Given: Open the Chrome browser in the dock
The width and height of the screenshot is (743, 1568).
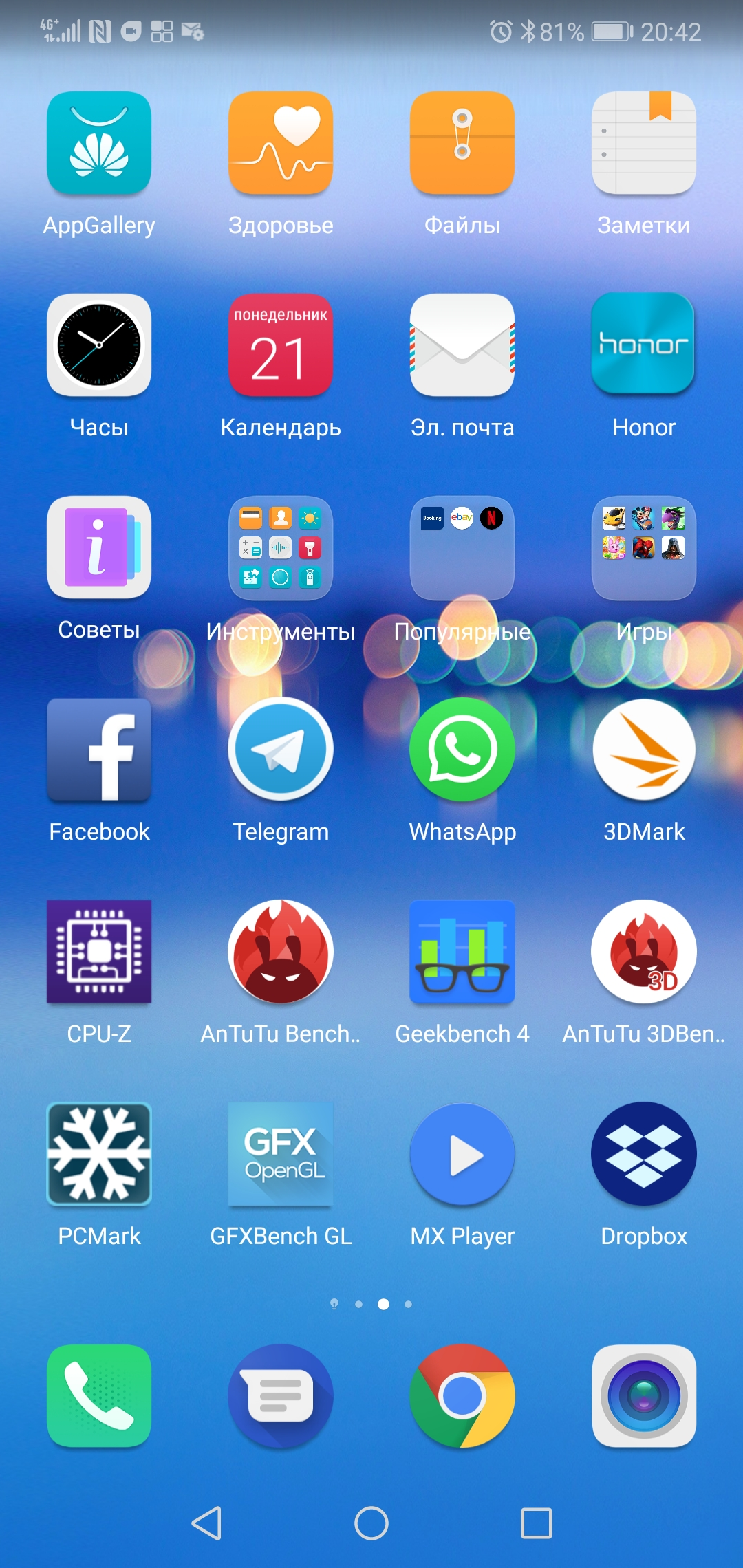Looking at the screenshot, I should coord(462,1396).
